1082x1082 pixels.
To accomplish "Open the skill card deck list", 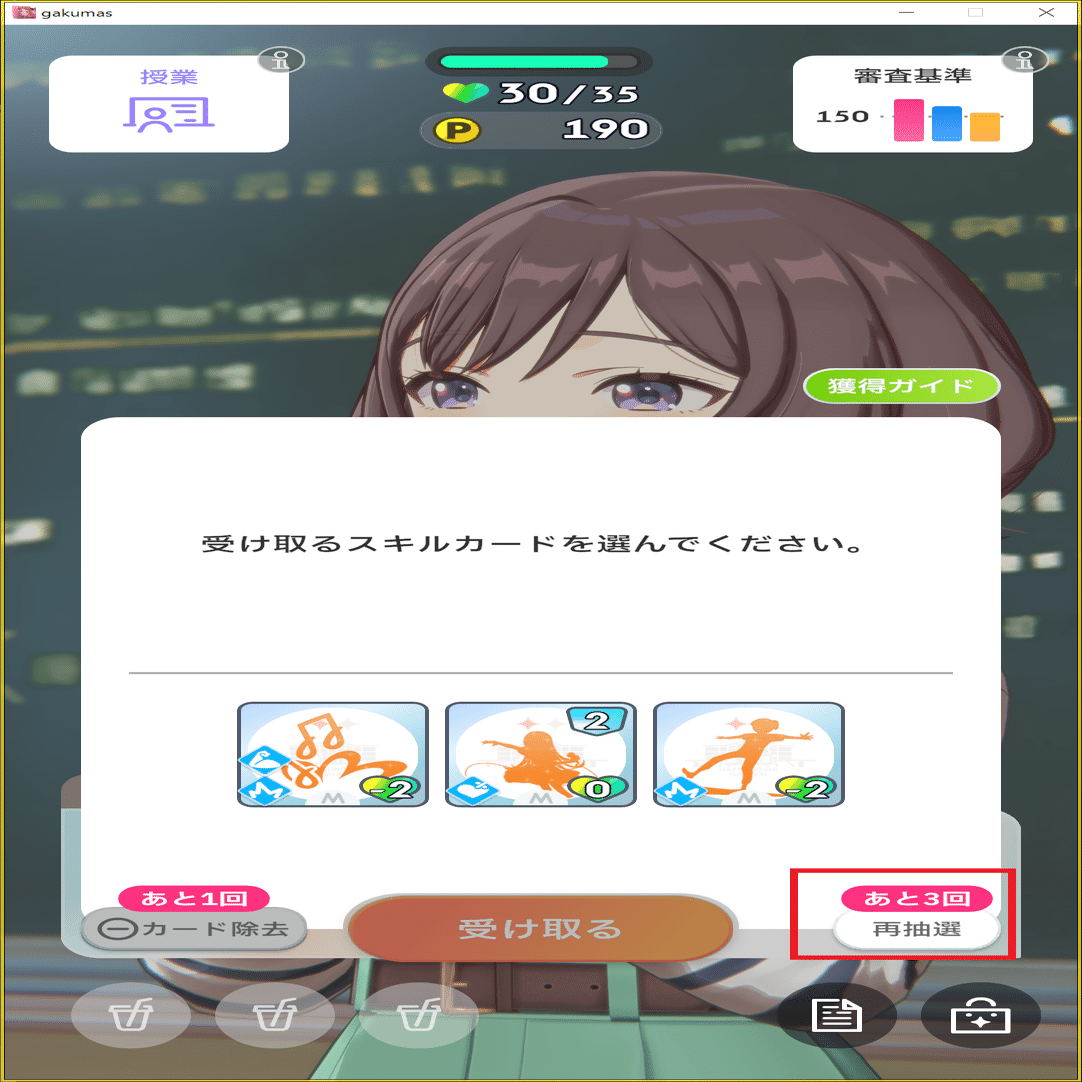I will [837, 1016].
